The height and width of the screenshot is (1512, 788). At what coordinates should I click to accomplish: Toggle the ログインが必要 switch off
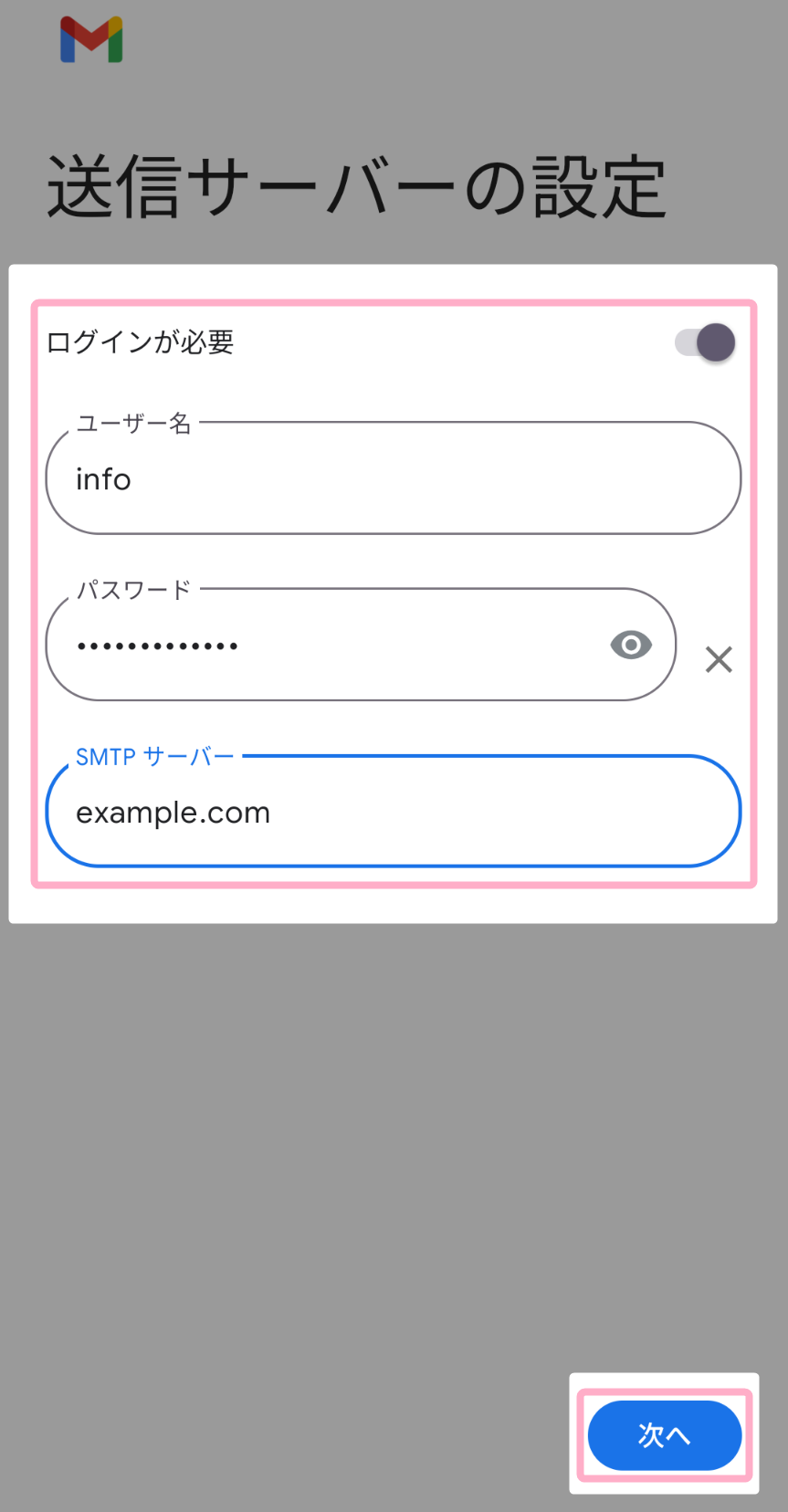706,343
